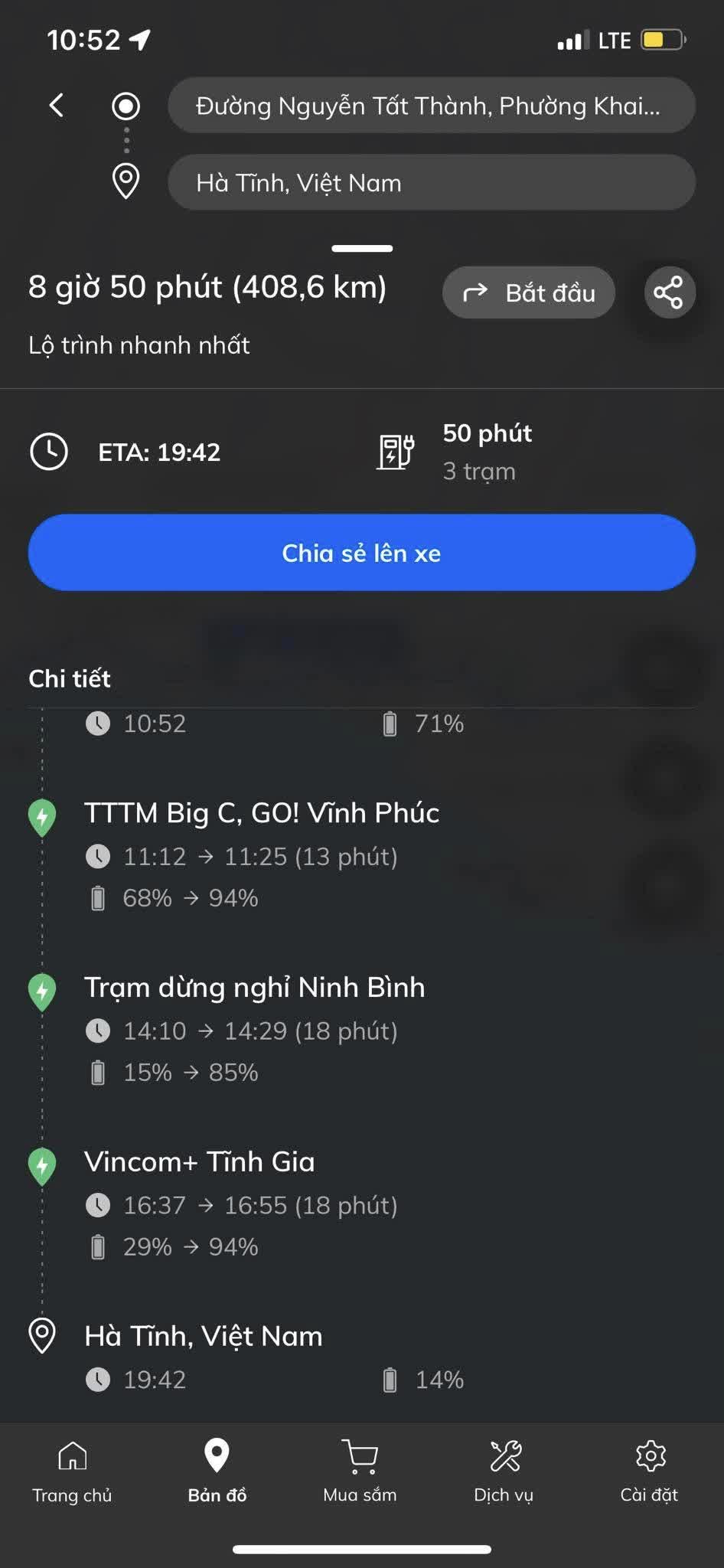Edit the starting point Đường Nguyễn Tất Thành

click(x=431, y=106)
